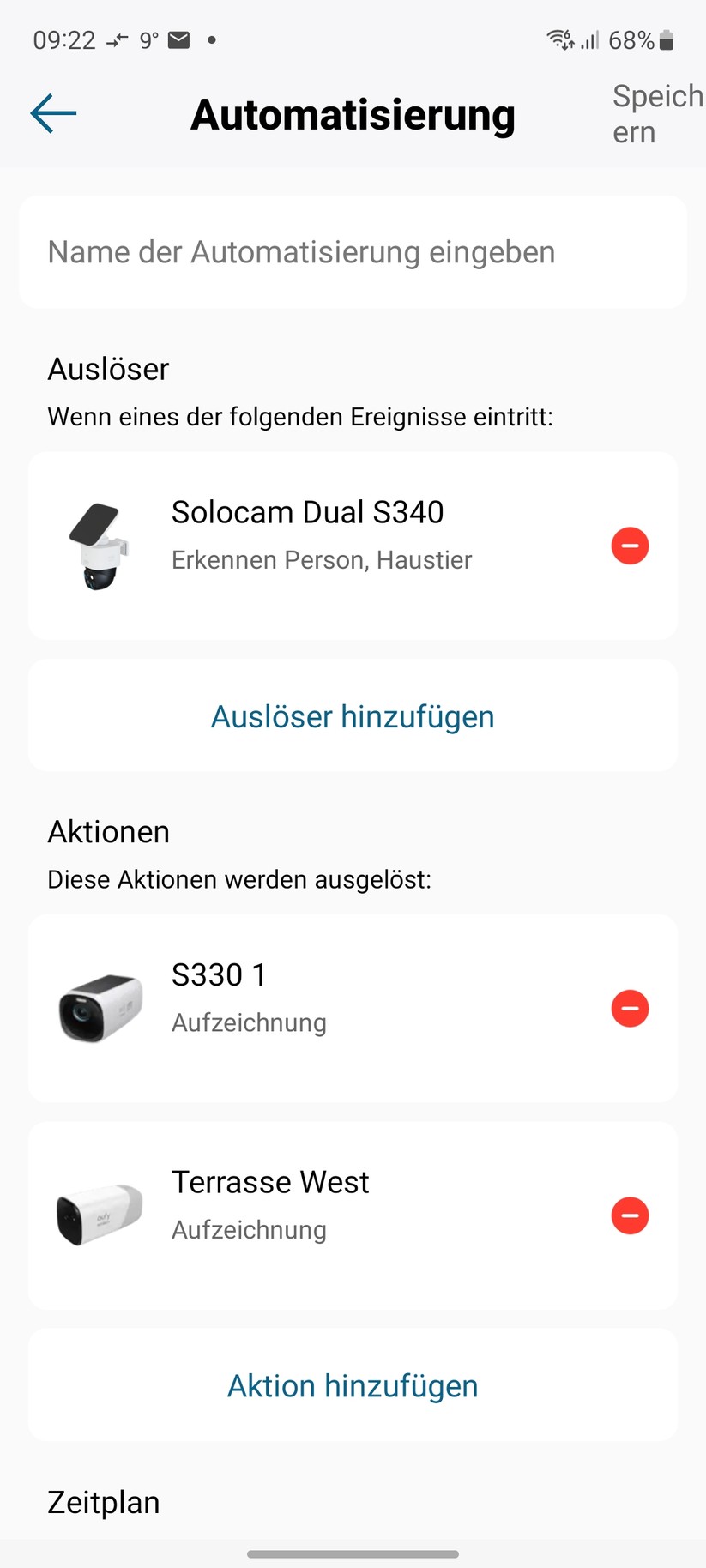706x1568 pixels.
Task: Remove the S330 1 action
Action: (x=630, y=1009)
